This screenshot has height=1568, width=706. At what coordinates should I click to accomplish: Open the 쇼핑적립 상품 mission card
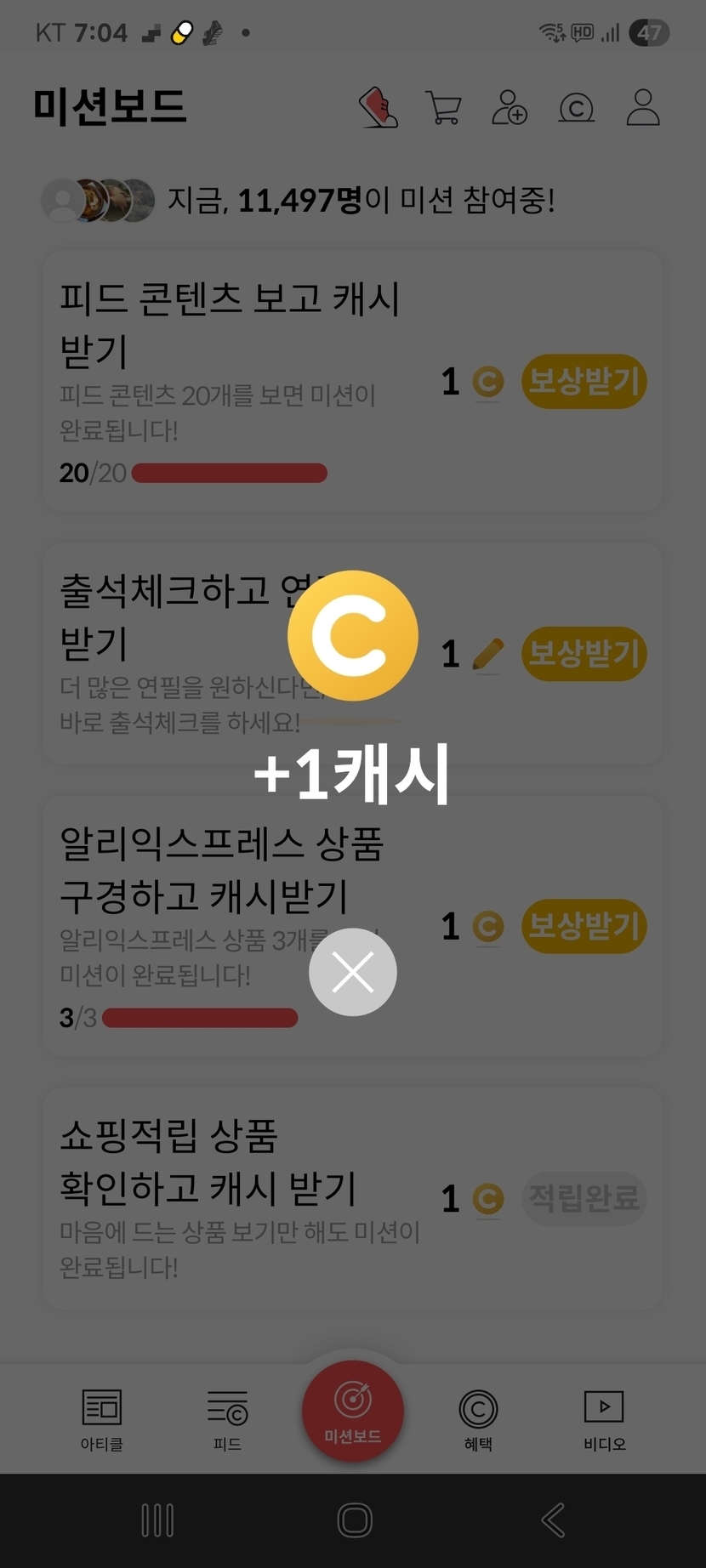point(353,1198)
